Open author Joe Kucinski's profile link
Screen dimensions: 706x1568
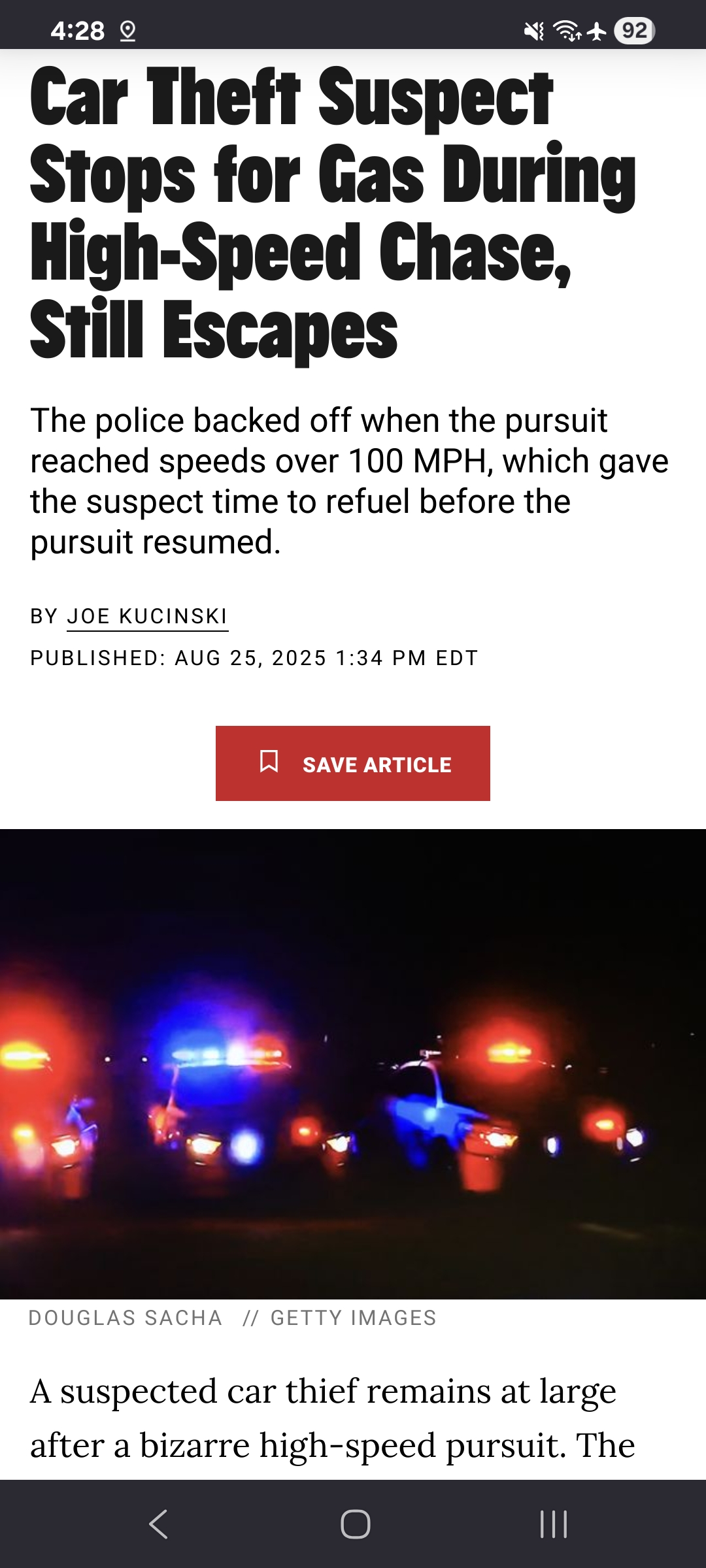click(147, 616)
